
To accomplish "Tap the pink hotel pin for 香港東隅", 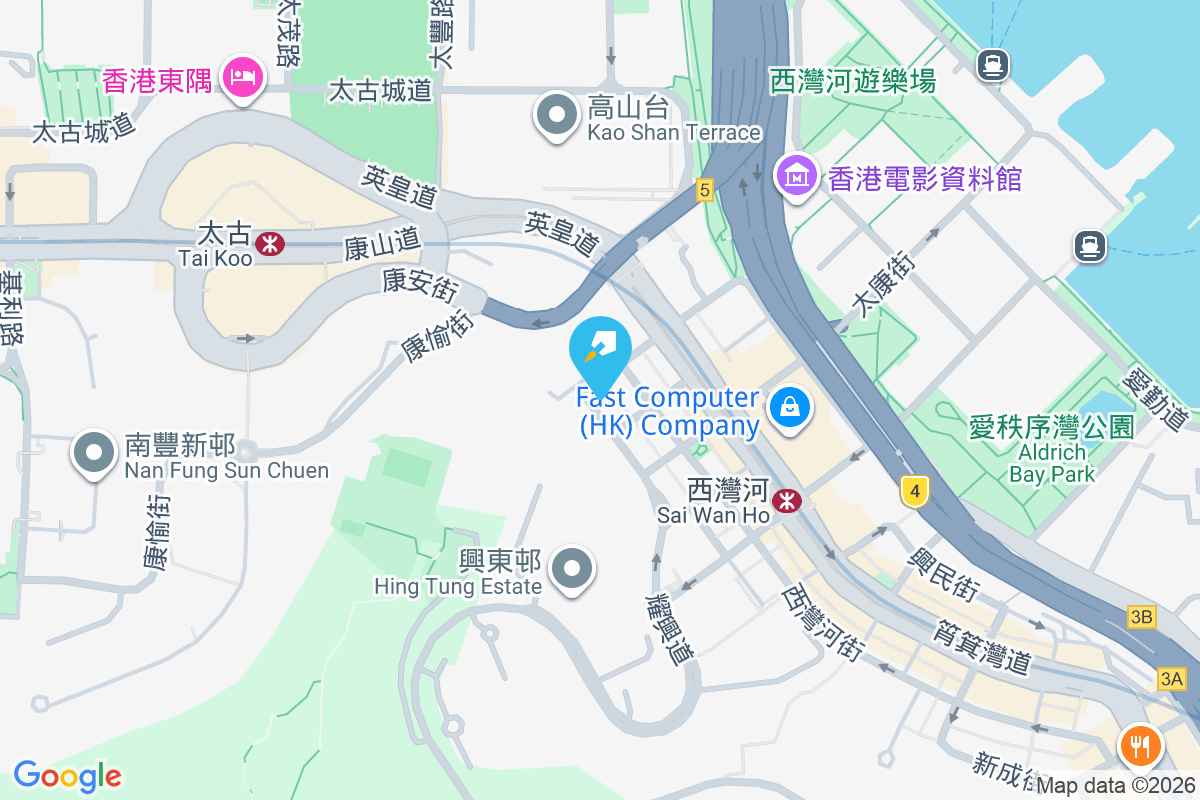I will pyautogui.click(x=243, y=77).
